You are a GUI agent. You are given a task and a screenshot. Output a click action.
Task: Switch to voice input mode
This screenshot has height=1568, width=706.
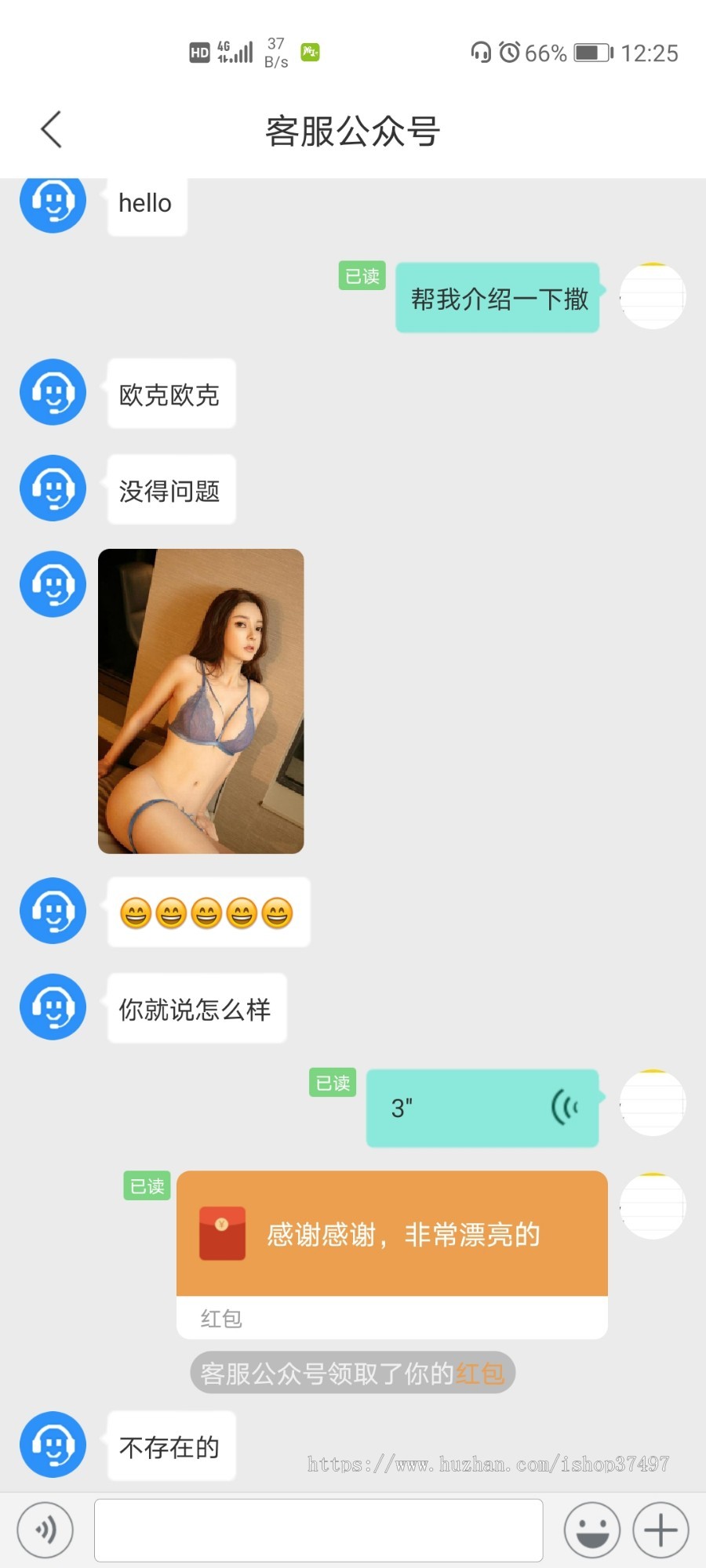pos(45,1530)
